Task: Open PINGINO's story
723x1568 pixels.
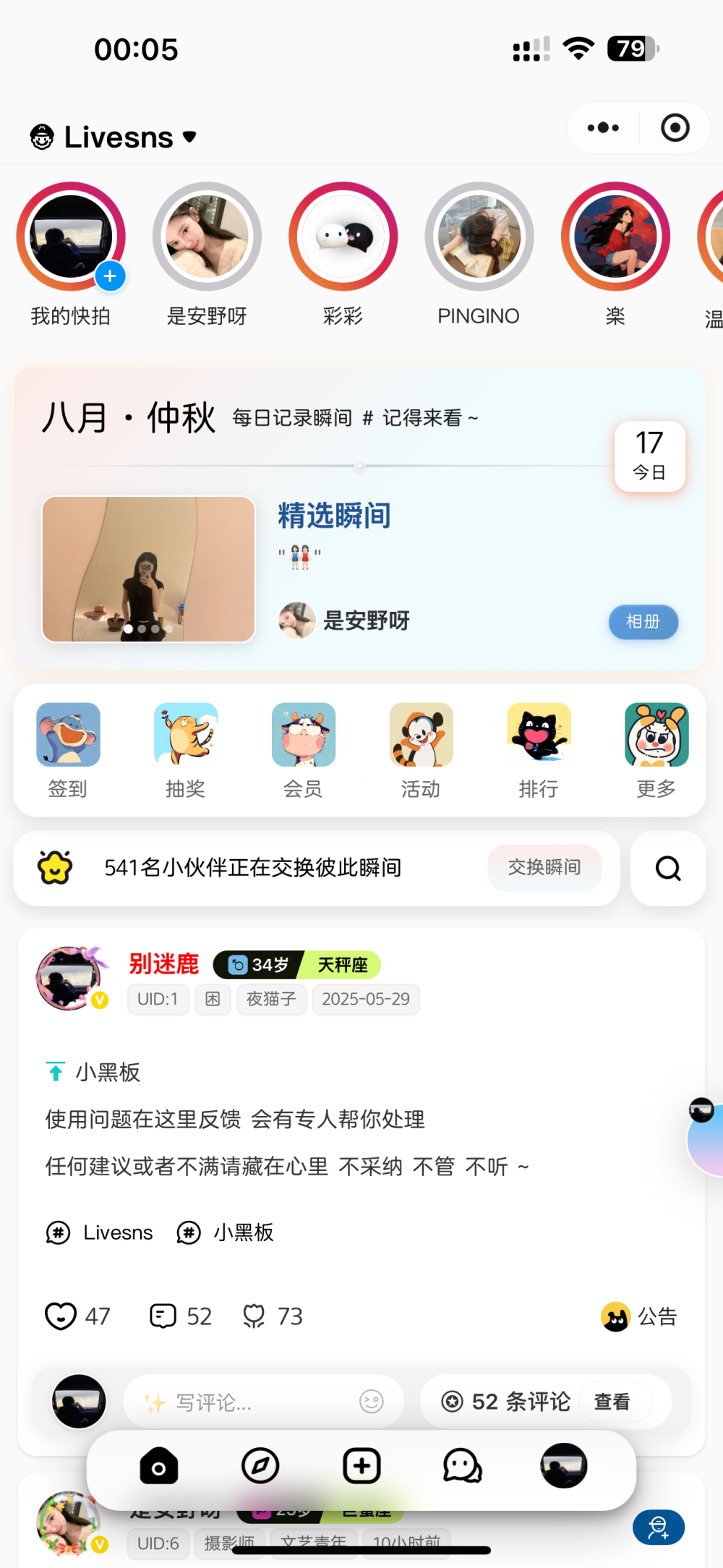Action: (x=479, y=237)
